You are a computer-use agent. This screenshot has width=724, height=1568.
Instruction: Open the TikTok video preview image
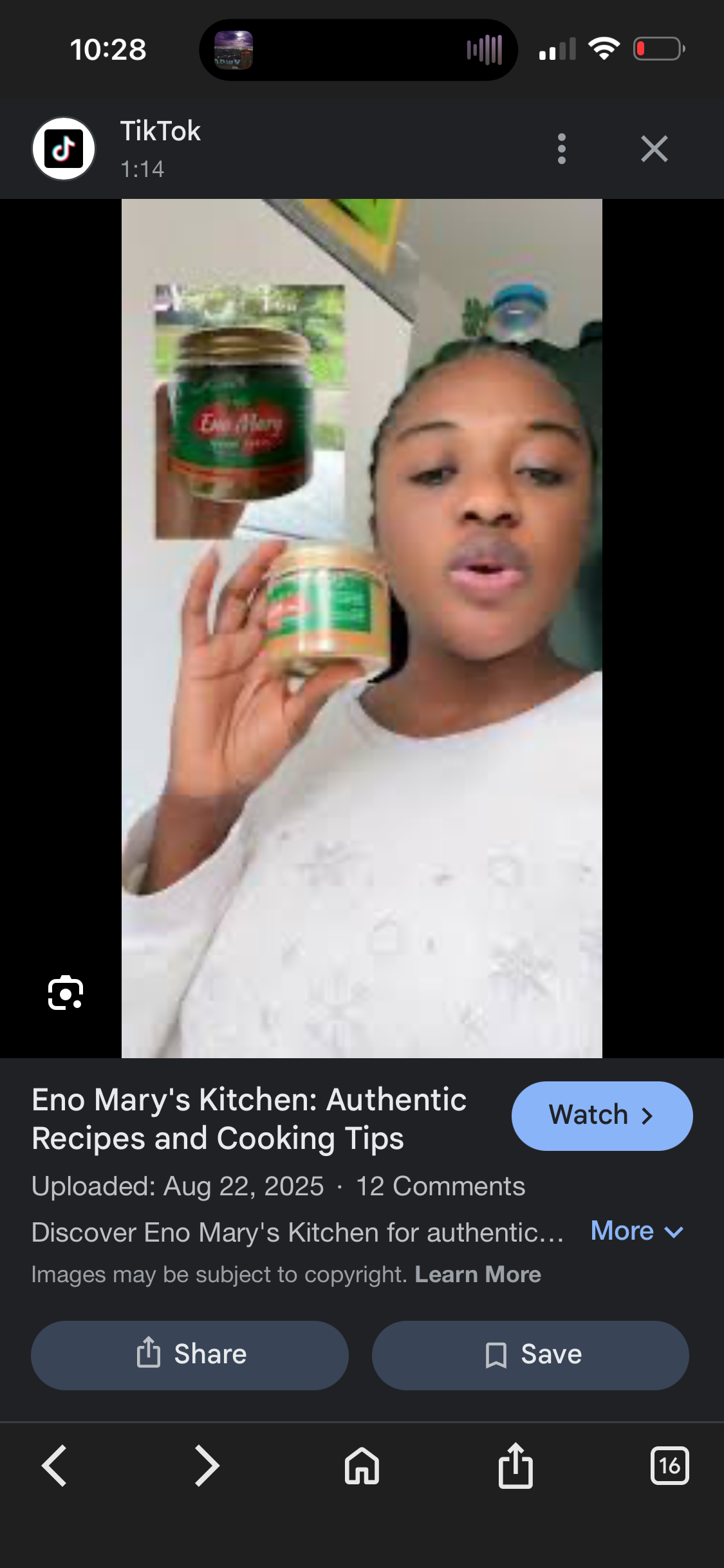(362, 628)
